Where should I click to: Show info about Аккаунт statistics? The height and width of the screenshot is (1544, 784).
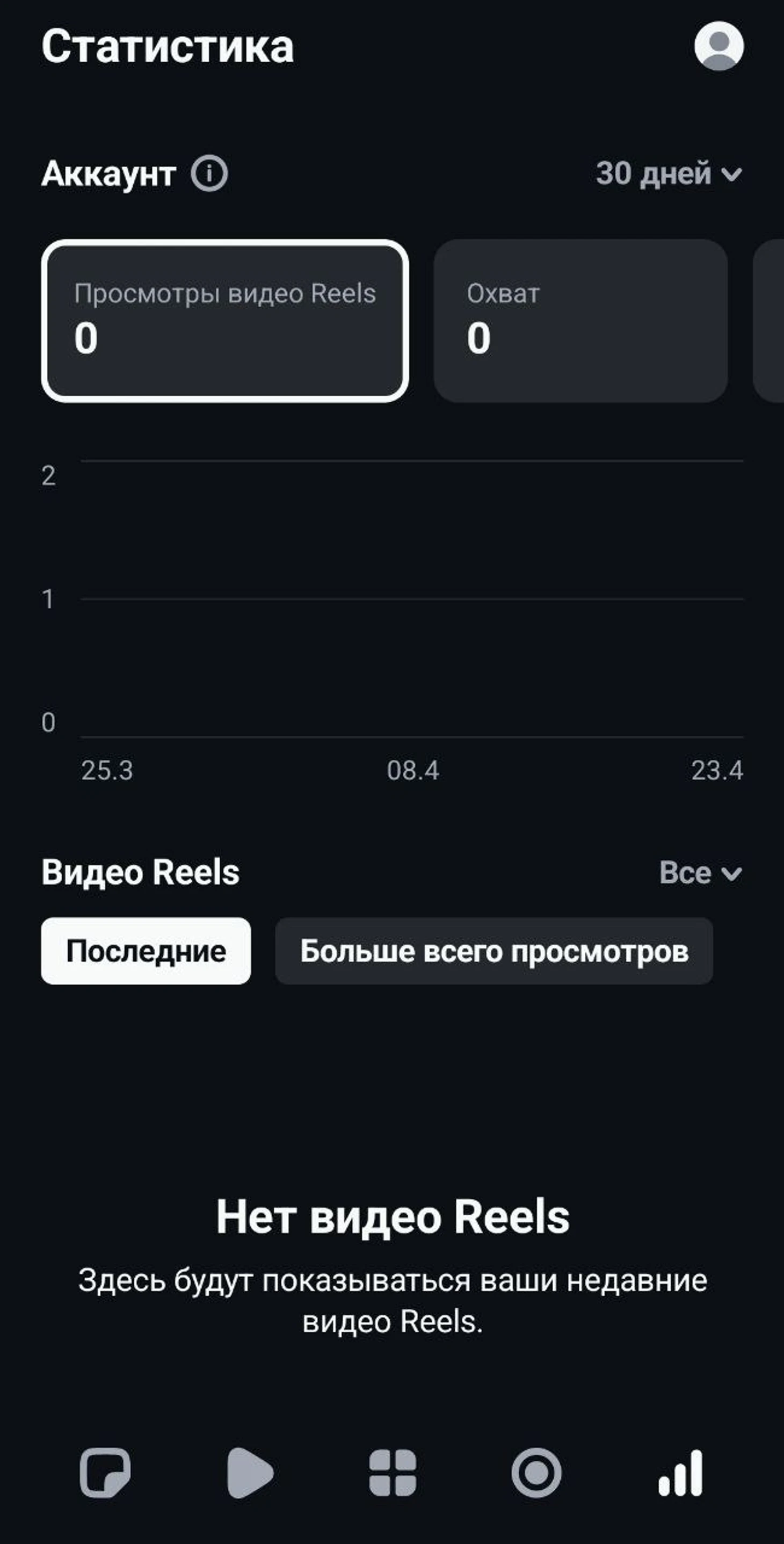click(209, 174)
